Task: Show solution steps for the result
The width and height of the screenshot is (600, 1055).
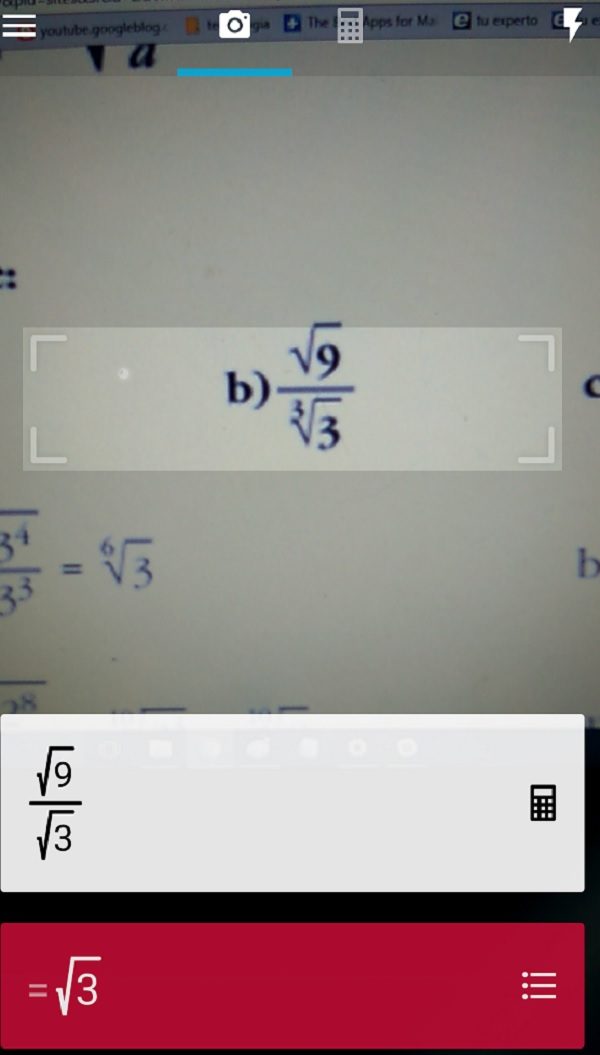Action: point(538,986)
